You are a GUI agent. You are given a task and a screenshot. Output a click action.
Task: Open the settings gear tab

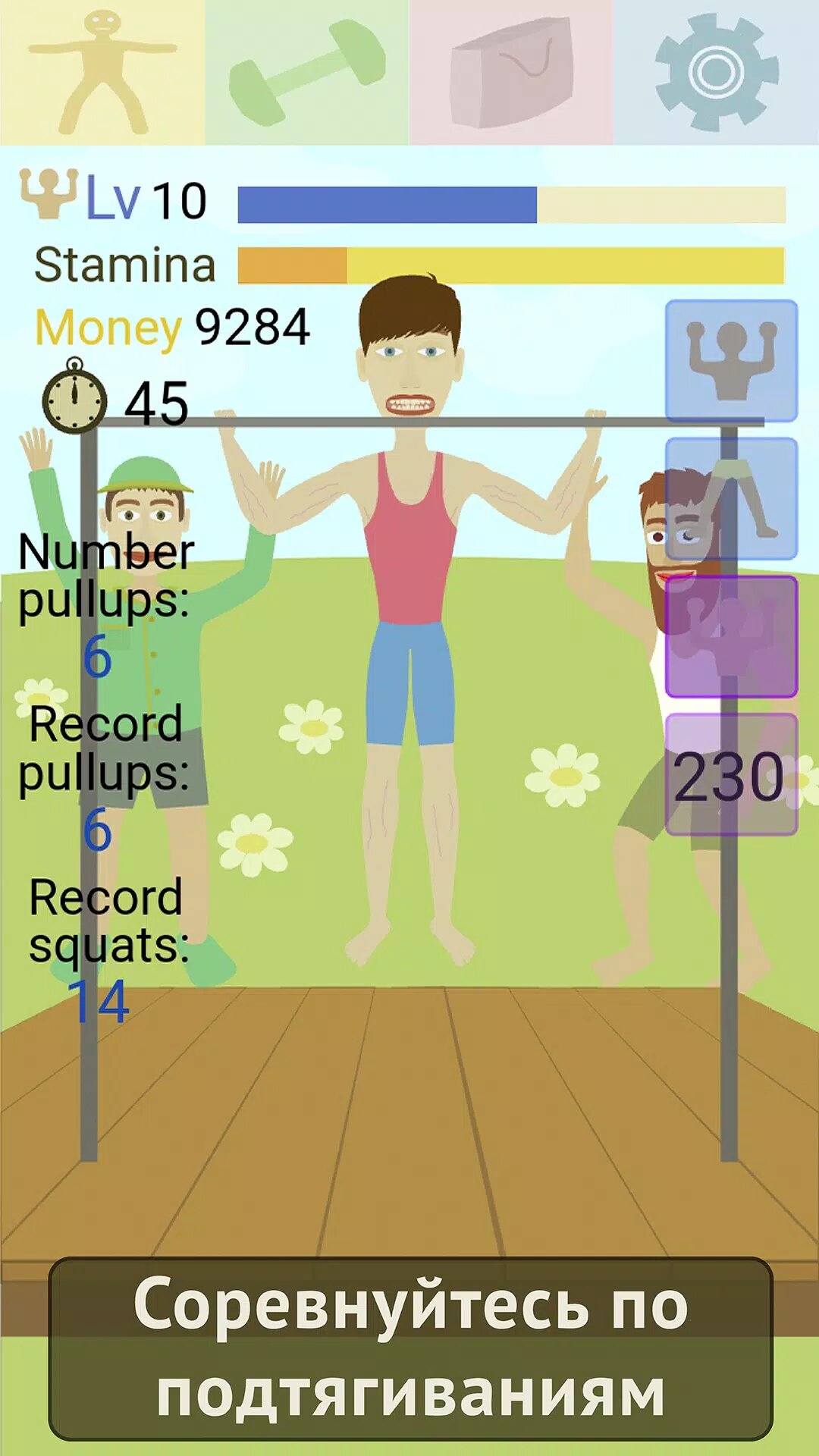pos(717,72)
